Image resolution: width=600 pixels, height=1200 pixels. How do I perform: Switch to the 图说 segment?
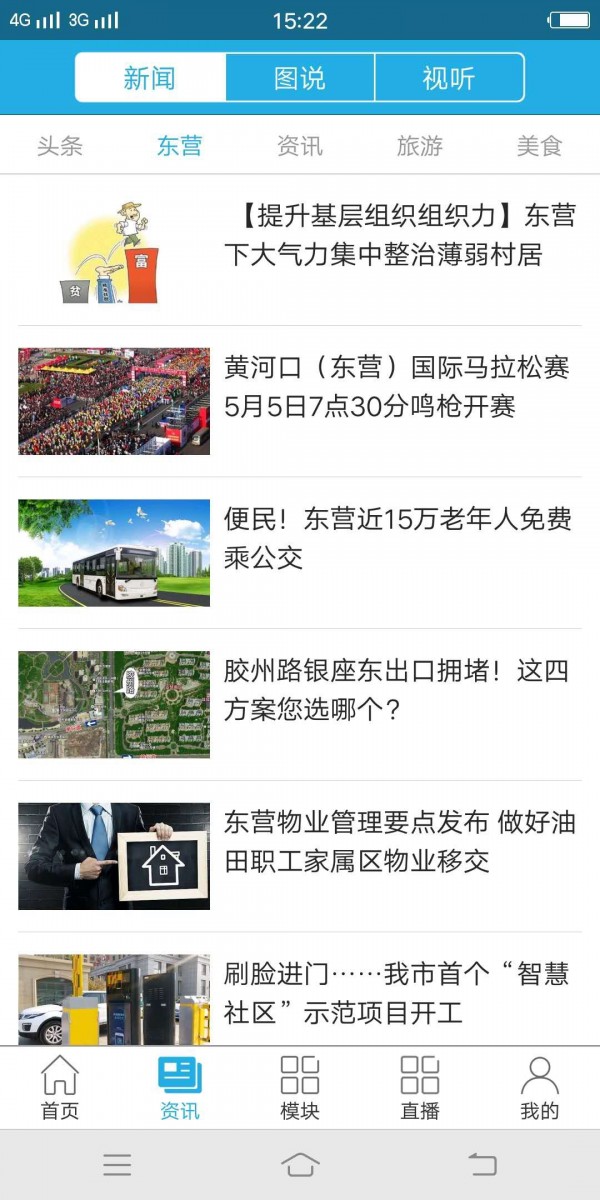[300, 78]
